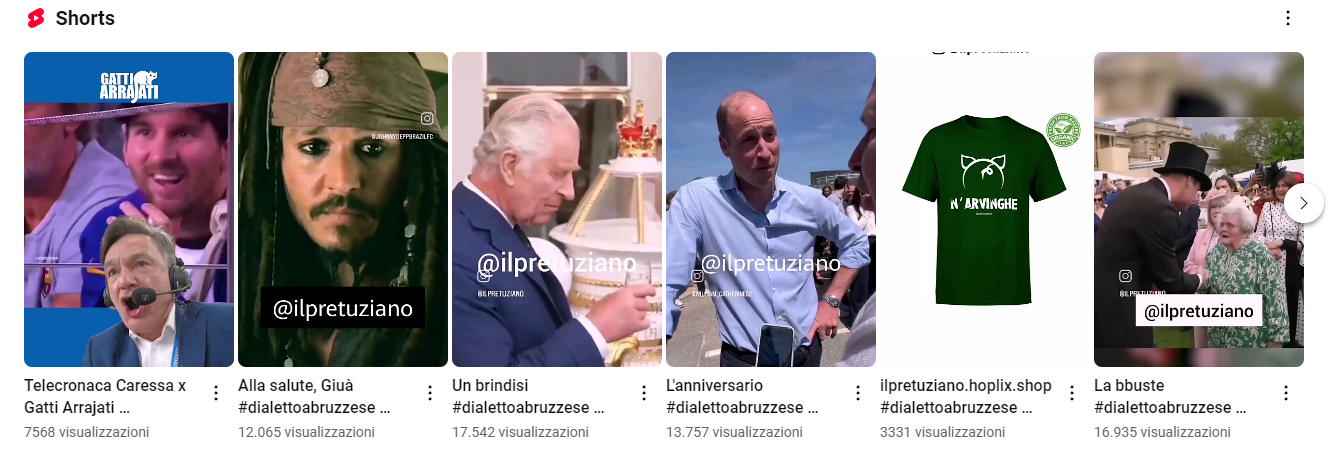Open the Telecronaca Caressa x Gatti Arrajati short
Screen dimensions: 1333x451
tap(128, 210)
